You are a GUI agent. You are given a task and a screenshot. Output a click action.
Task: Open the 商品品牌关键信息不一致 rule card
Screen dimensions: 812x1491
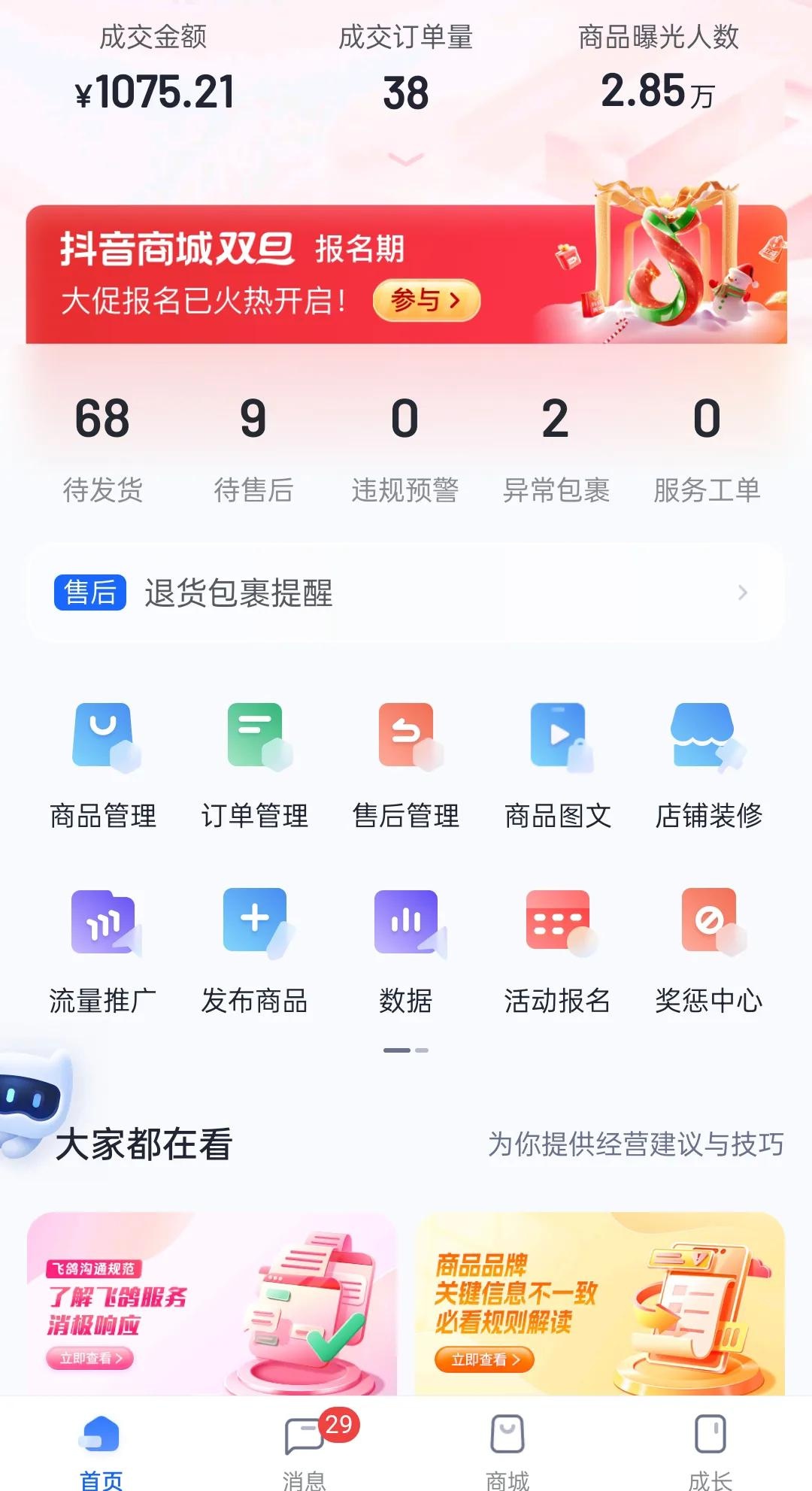pos(599,1305)
